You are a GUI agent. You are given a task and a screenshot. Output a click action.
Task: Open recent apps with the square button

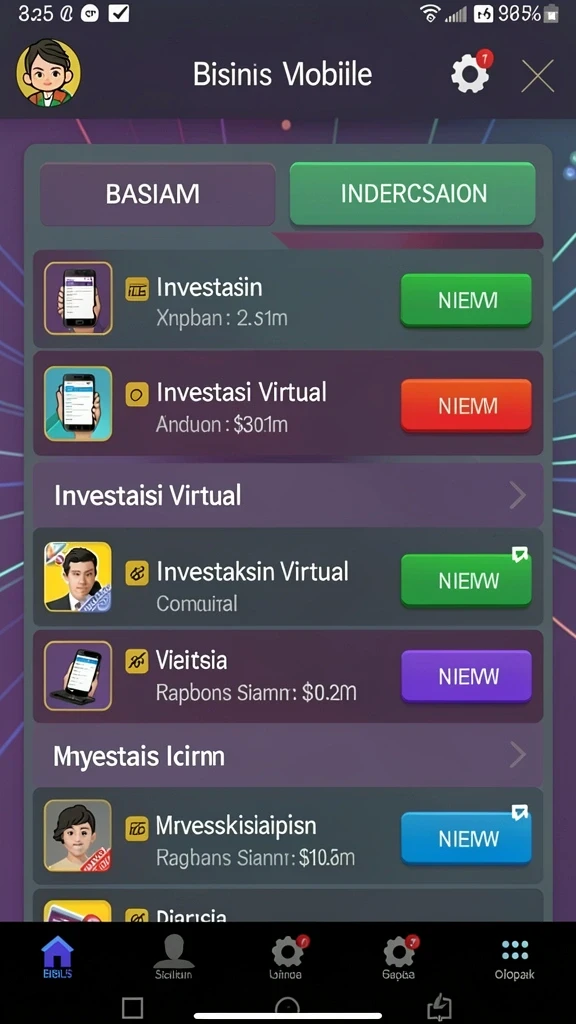point(133,1008)
